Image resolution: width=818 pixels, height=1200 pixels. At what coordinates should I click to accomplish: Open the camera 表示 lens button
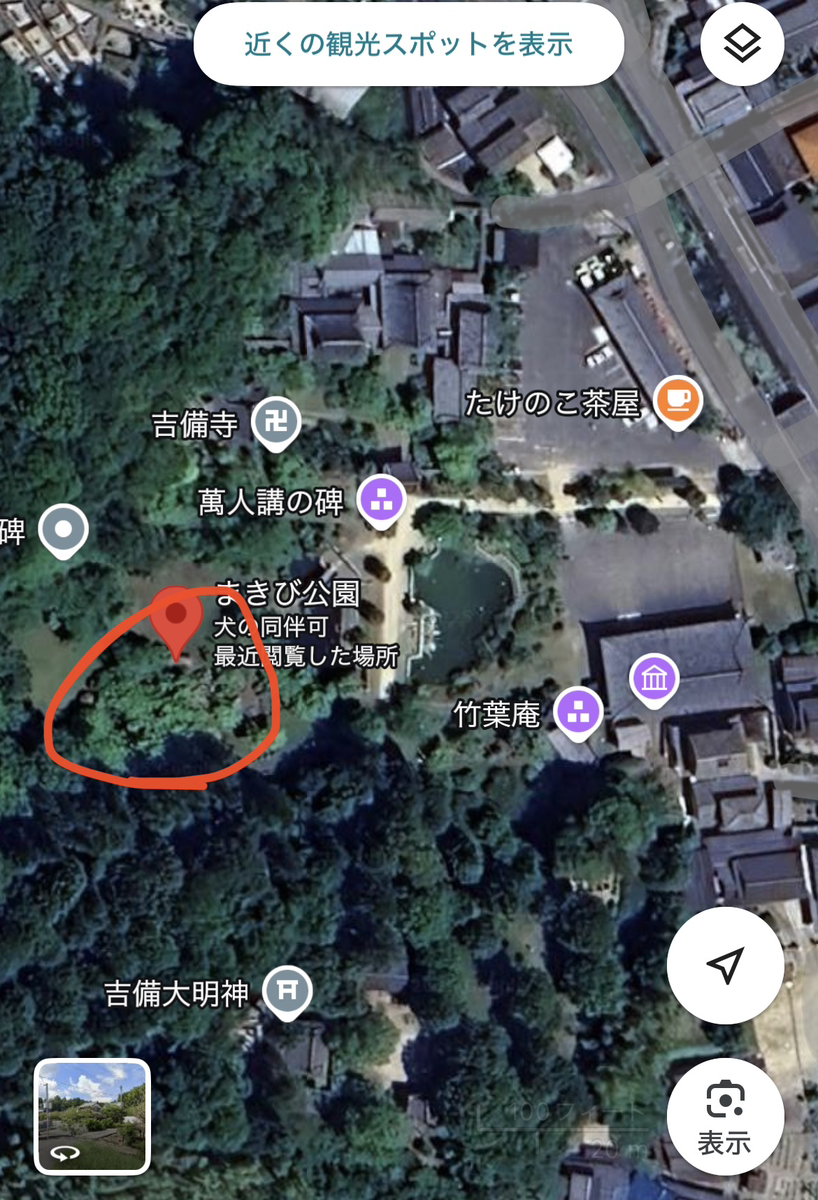pyautogui.click(x=724, y=1115)
